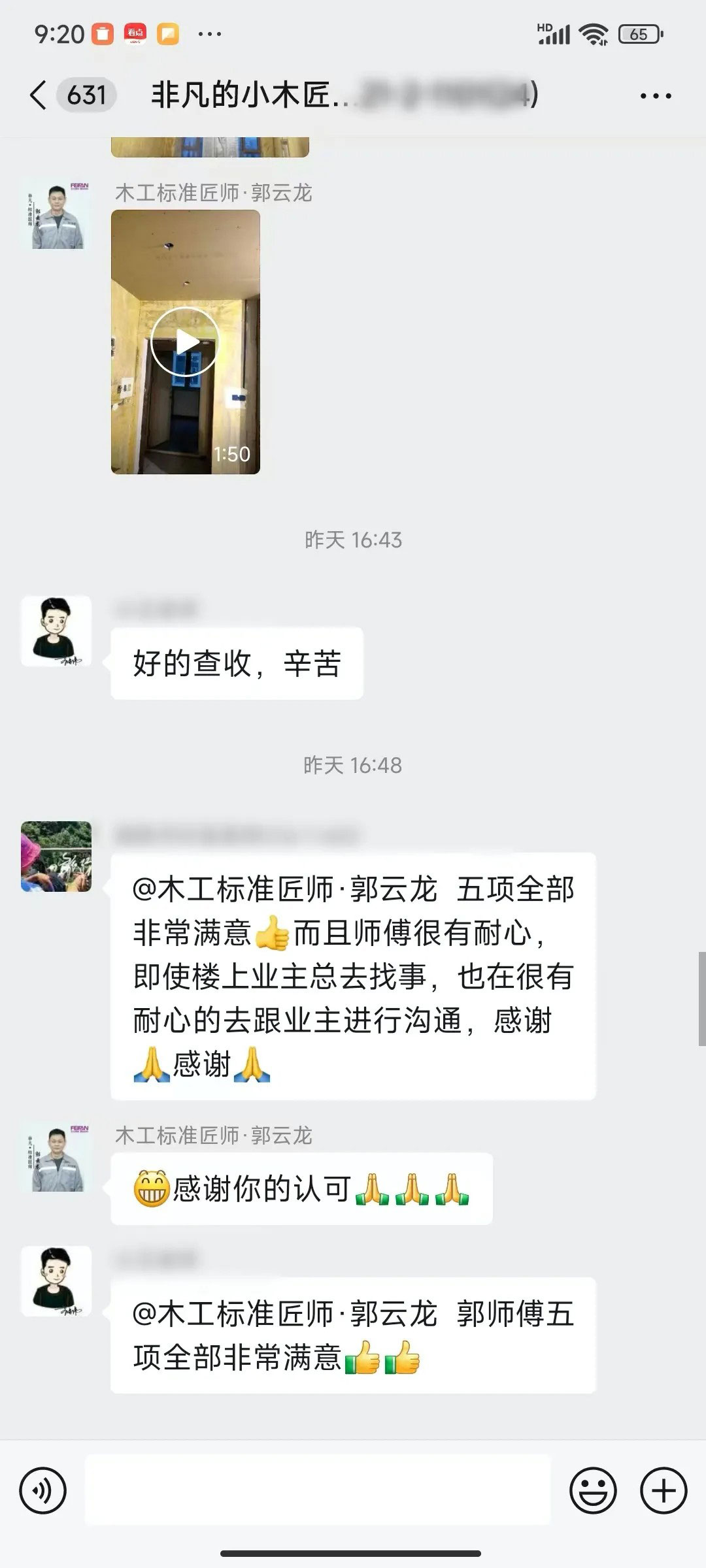This screenshot has height=1568, width=706.
Task: Play the 1:50 video from 郭云龙
Action: pos(185,341)
